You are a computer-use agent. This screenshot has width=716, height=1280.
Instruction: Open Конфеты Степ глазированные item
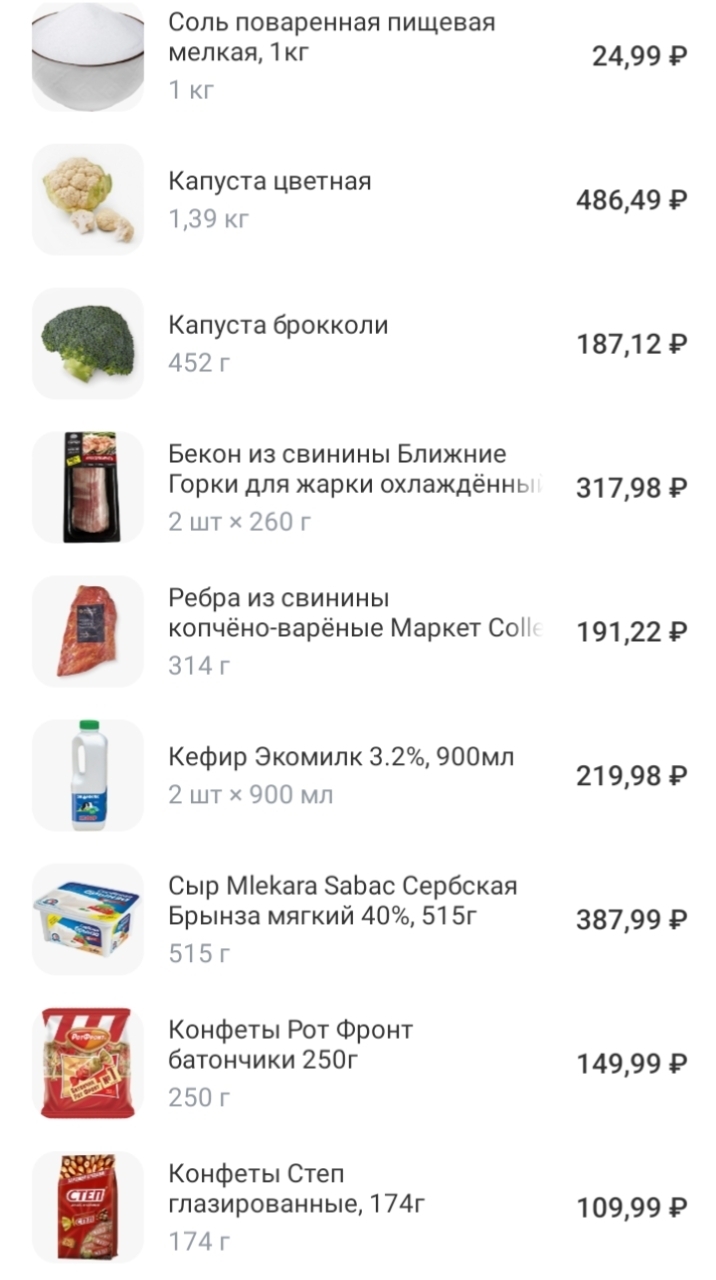tap(358, 1208)
